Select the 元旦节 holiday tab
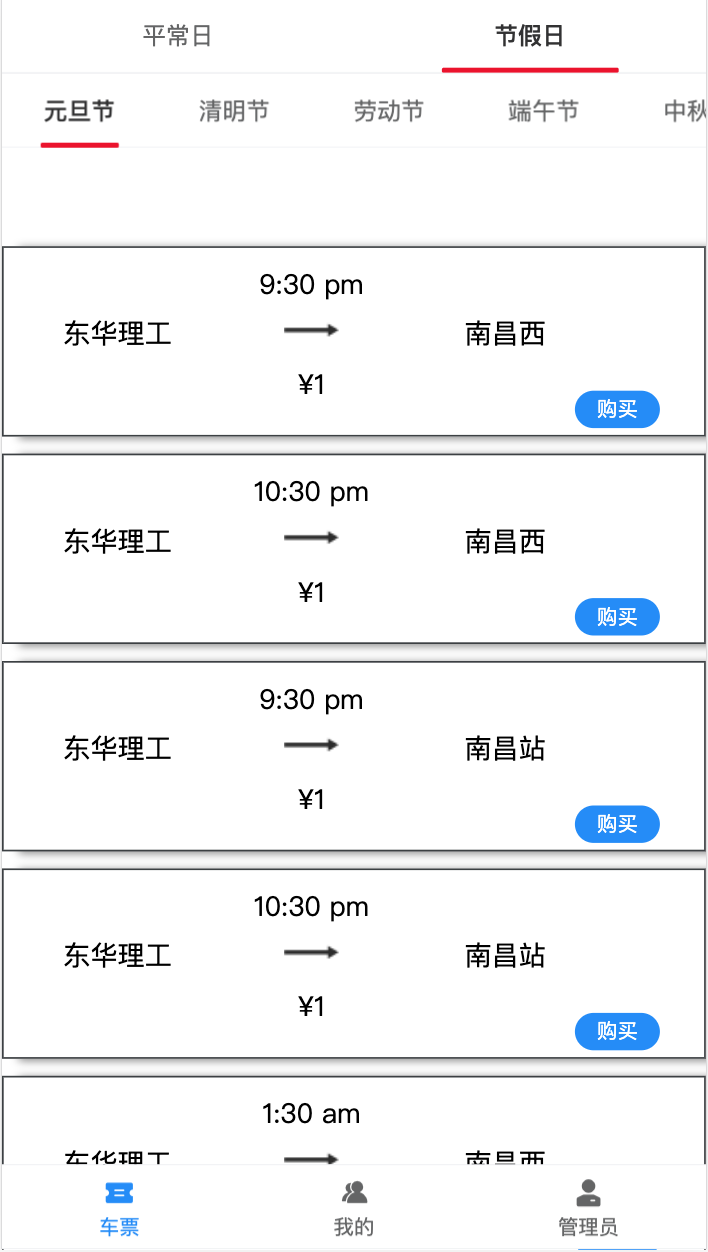 (79, 111)
